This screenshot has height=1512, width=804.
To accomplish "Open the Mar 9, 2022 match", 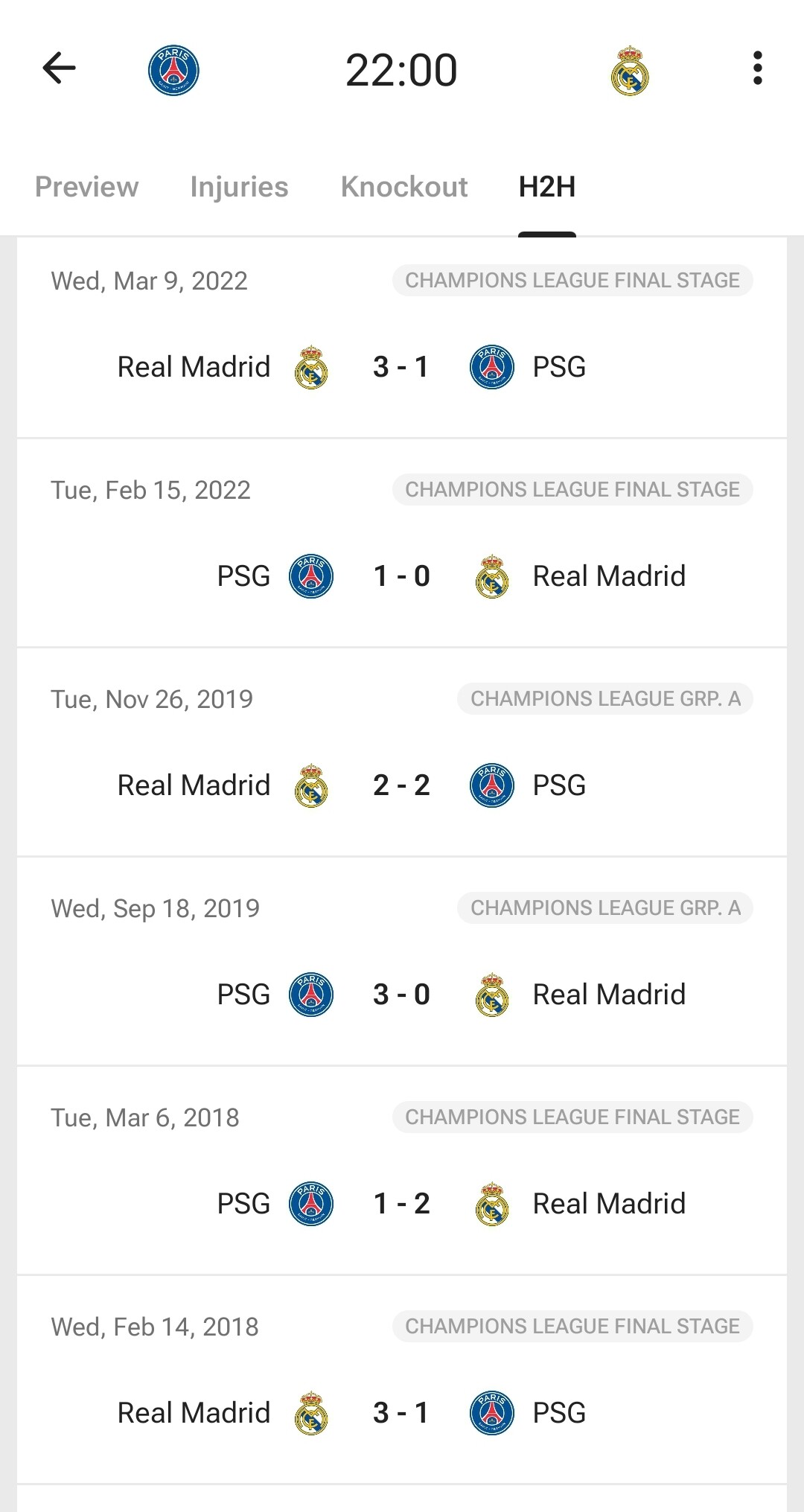I will [x=402, y=338].
